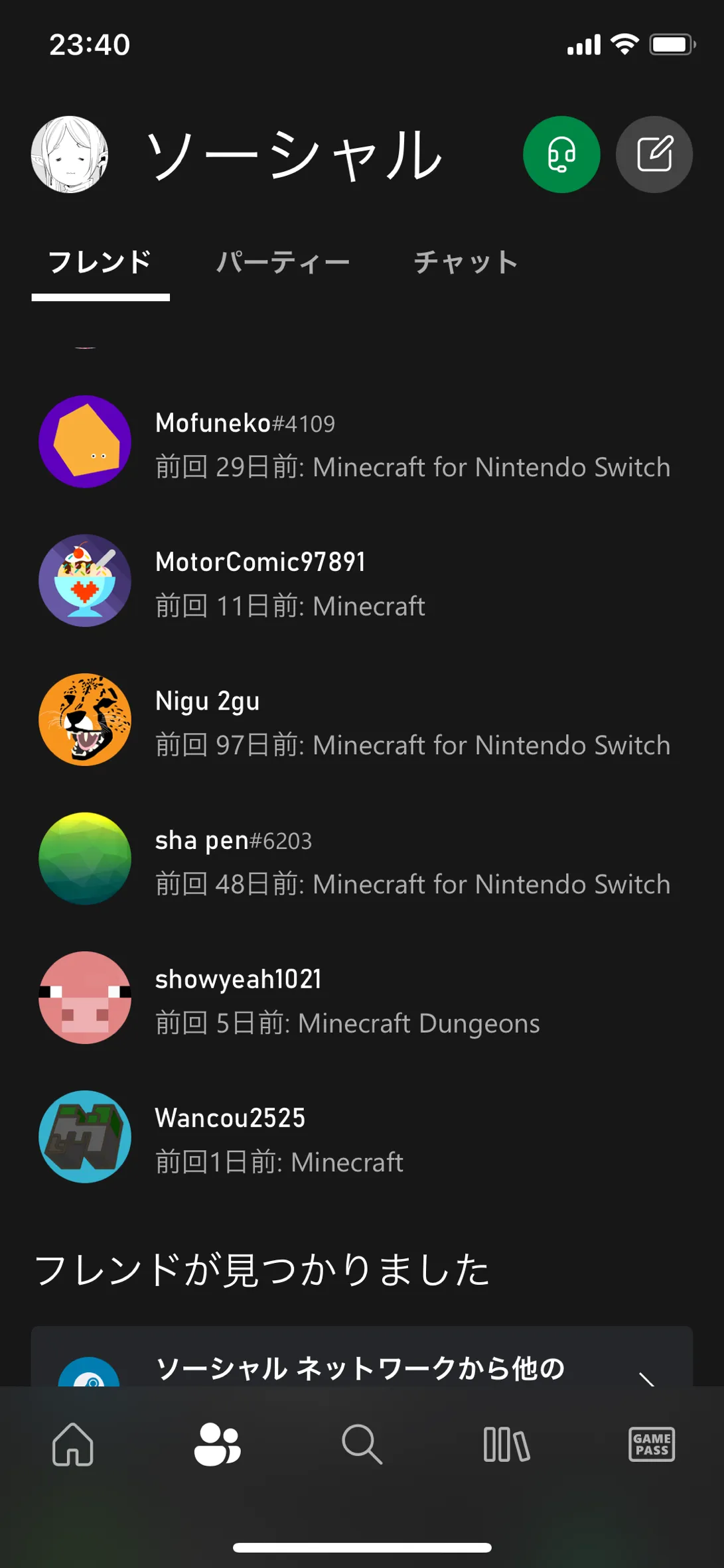The image size is (724, 1568).
Task: Open Mofuneko#4109's profile
Action: click(362, 443)
